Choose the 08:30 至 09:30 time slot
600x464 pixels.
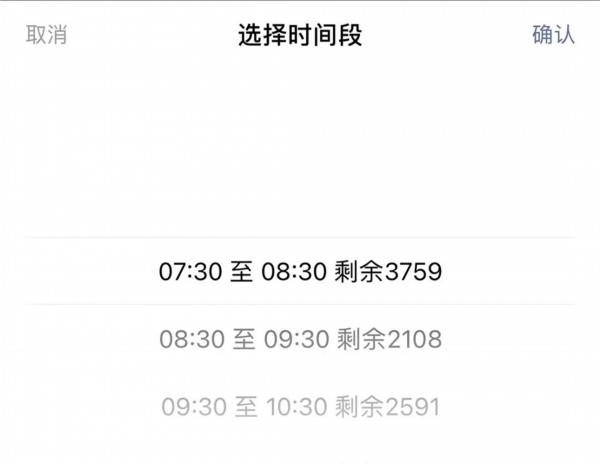pyautogui.click(x=300, y=339)
